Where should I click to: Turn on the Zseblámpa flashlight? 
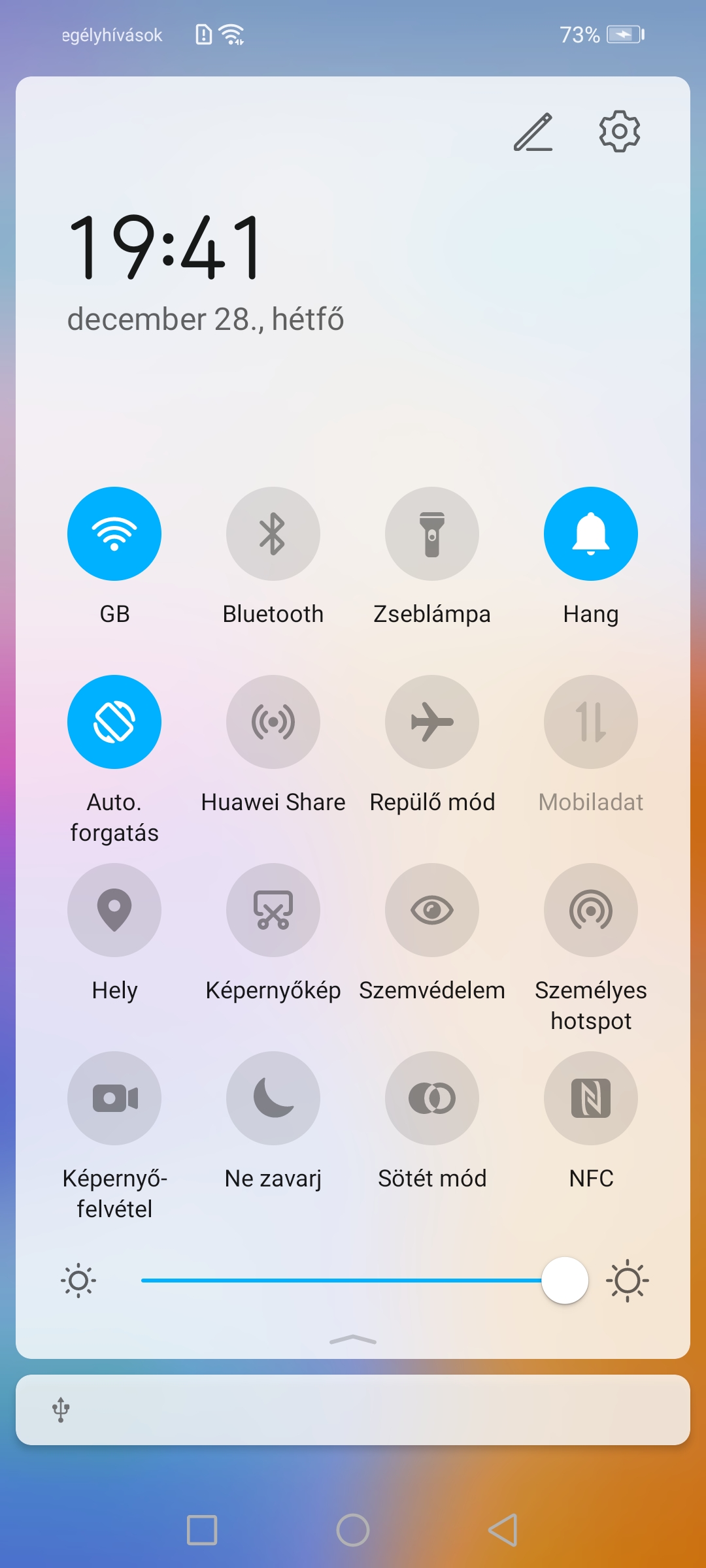pos(432,534)
